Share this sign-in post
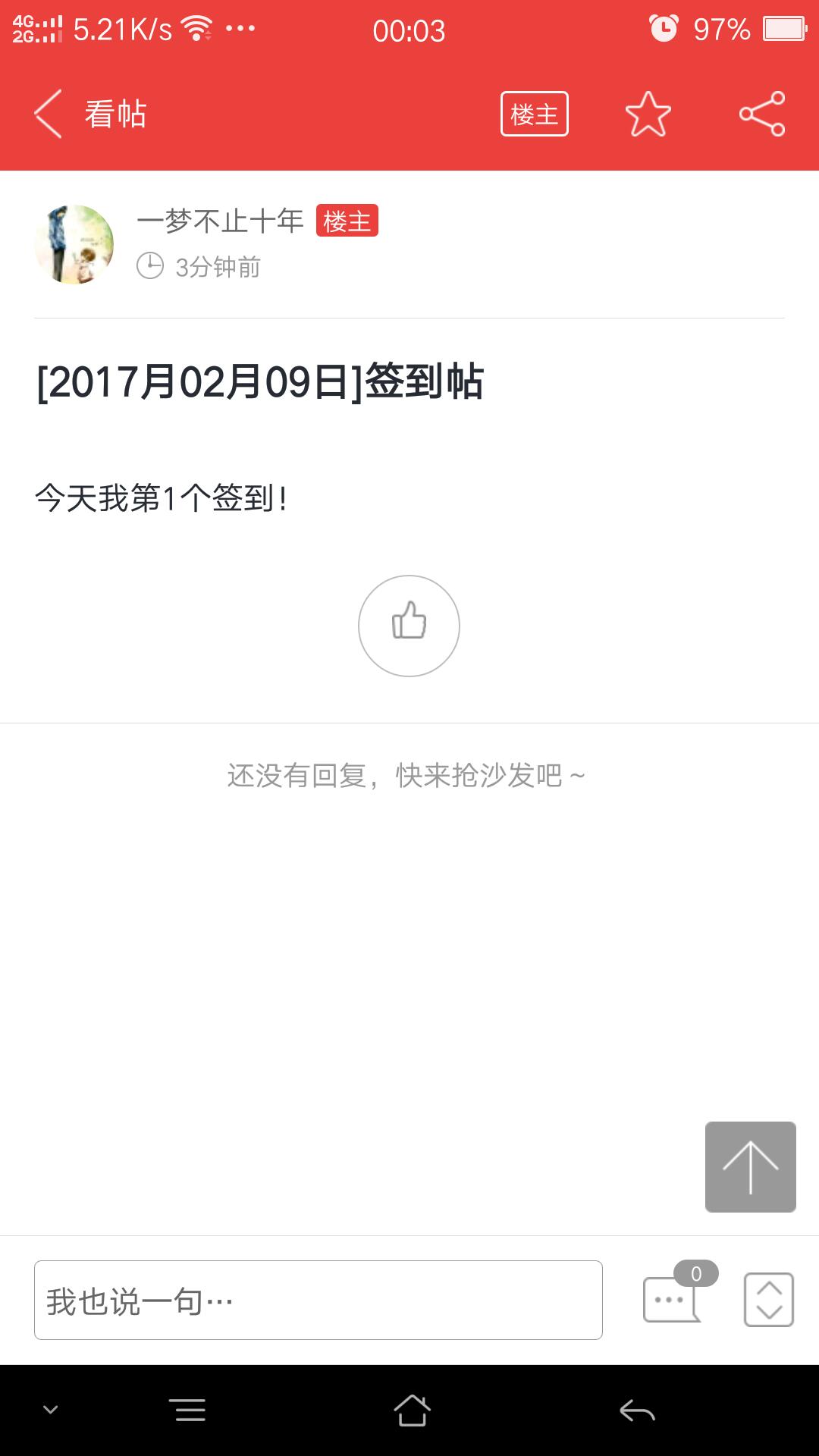Screen dimensions: 819x1456 tap(762, 114)
